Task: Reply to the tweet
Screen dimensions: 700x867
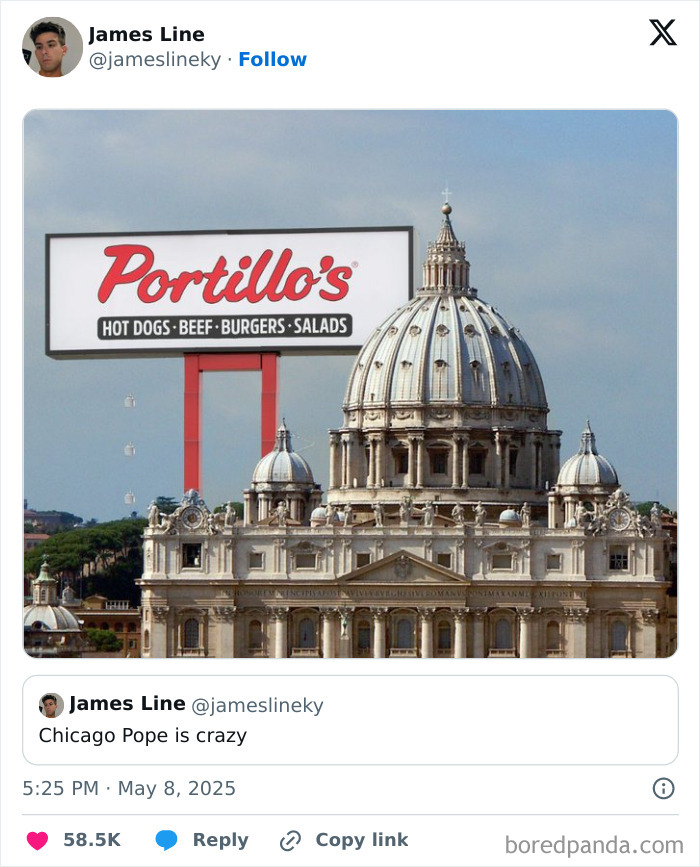Action: (x=201, y=840)
